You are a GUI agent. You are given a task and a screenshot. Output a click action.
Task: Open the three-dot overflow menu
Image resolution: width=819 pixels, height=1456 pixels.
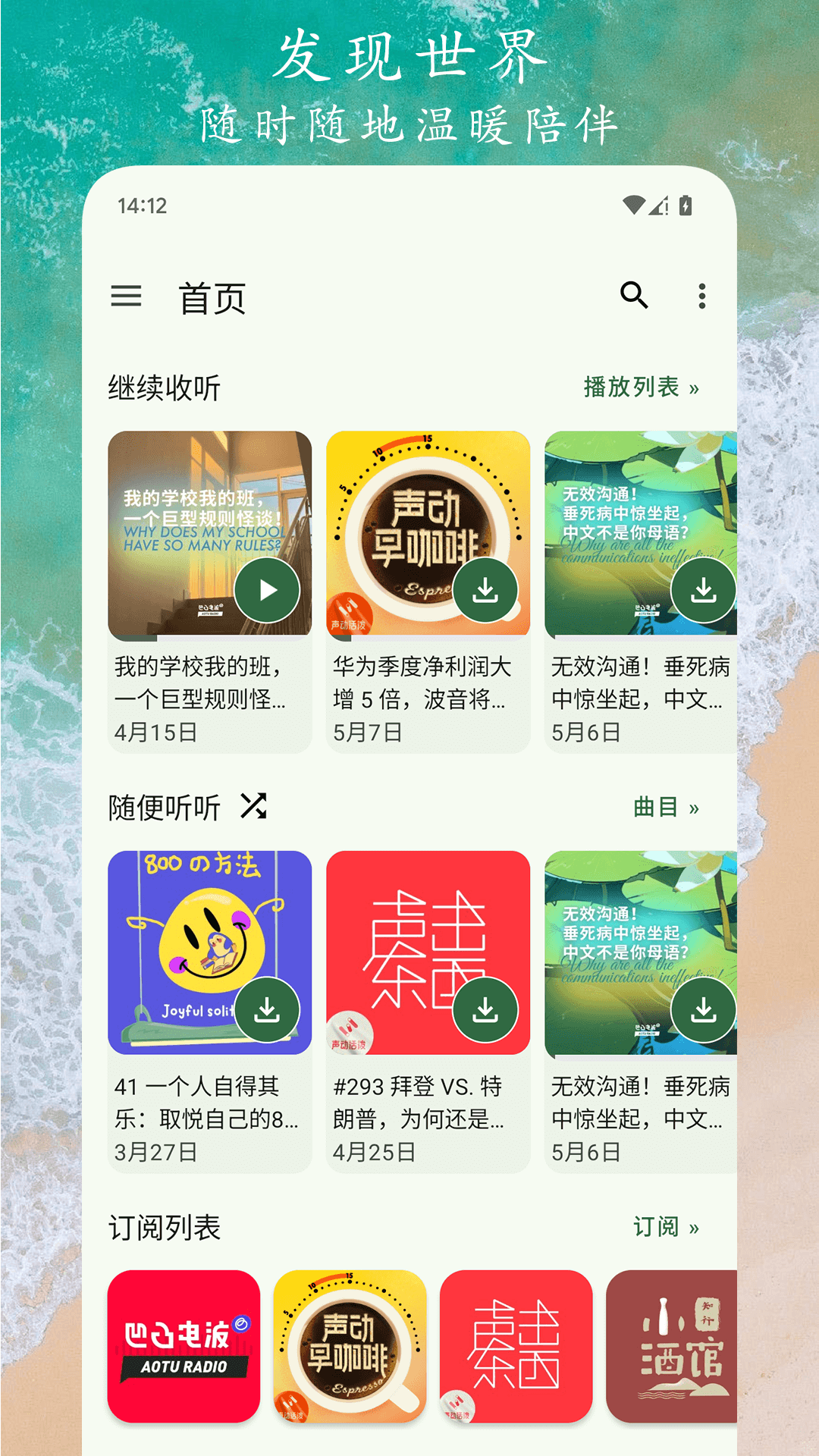pos(701,296)
